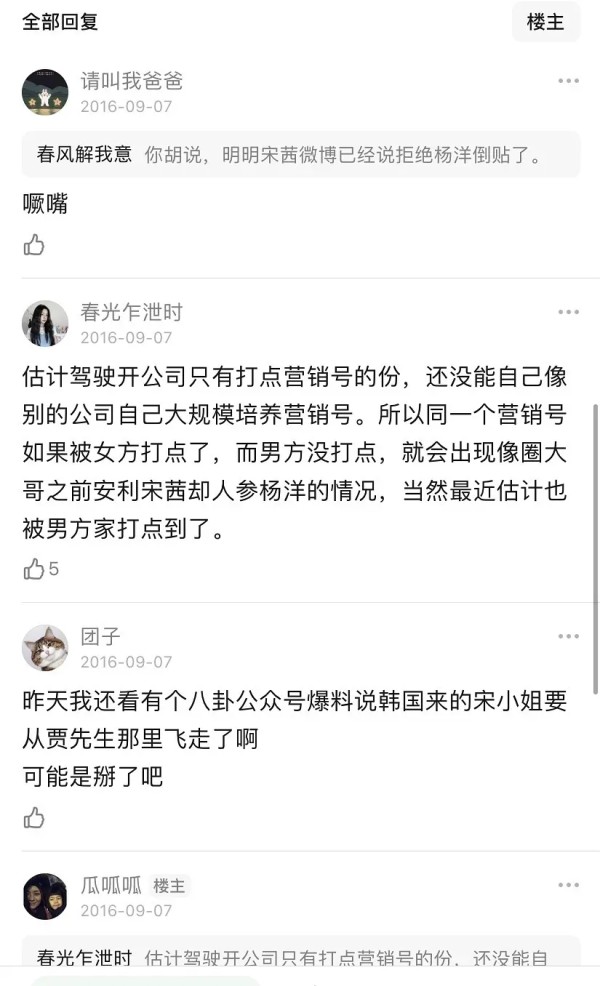The width and height of the screenshot is (600, 986).
Task: Open quoted comment from 春风解我意
Action: pyautogui.click(x=300, y=155)
